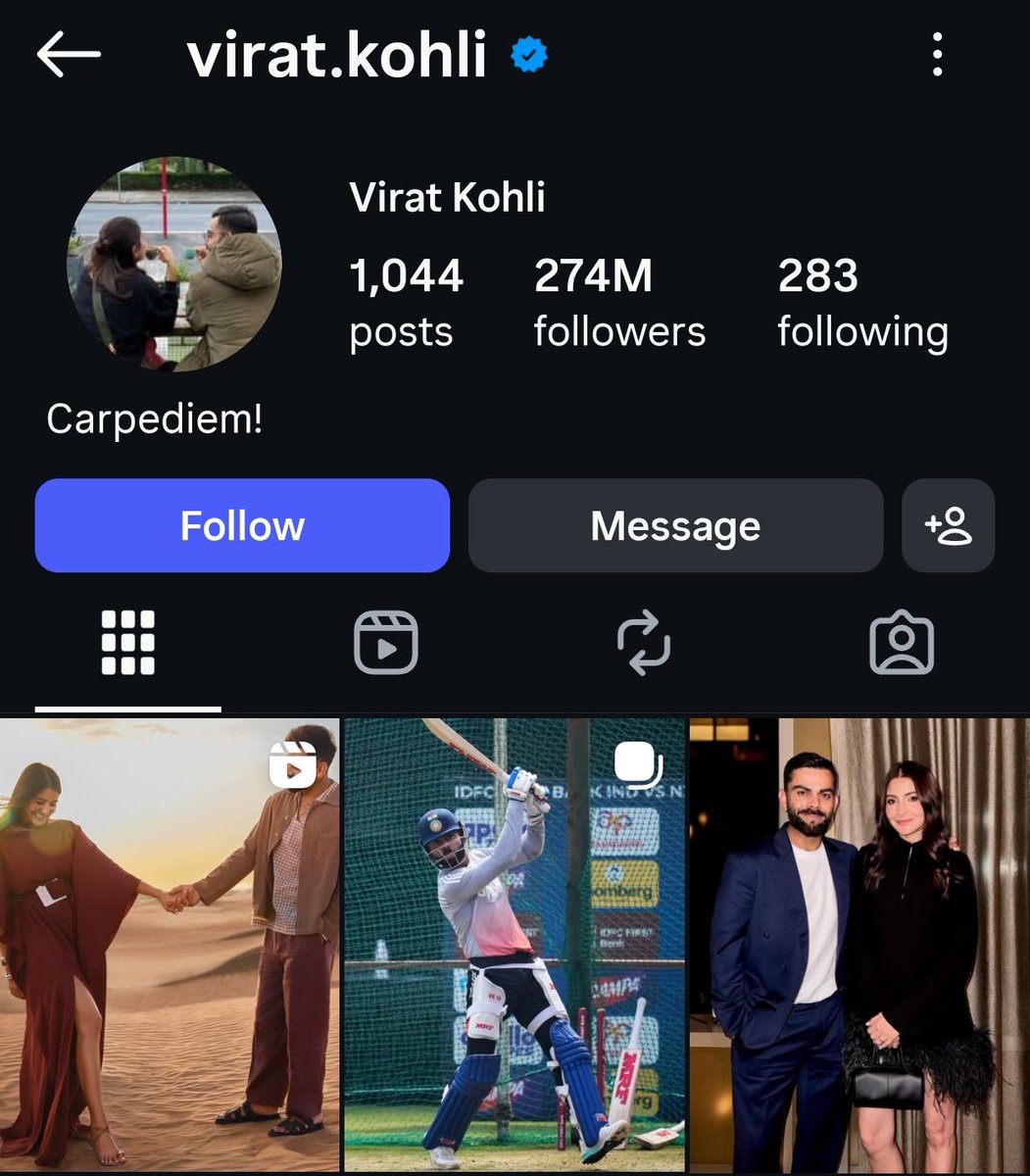This screenshot has height=1176, width=1030.
Task: Go back using the arrow
Action: click(69, 55)
